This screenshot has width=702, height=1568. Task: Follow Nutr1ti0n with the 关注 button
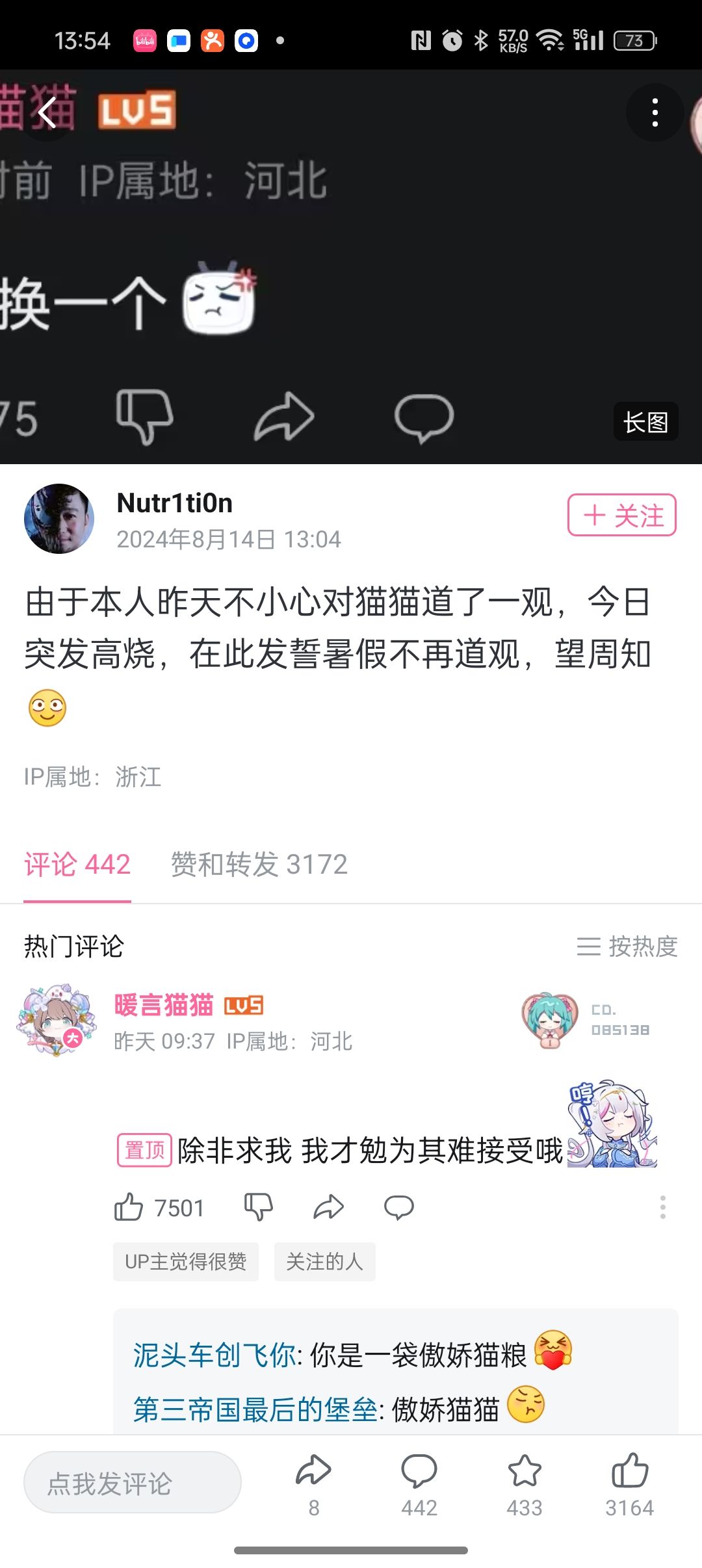pos(621,516)
